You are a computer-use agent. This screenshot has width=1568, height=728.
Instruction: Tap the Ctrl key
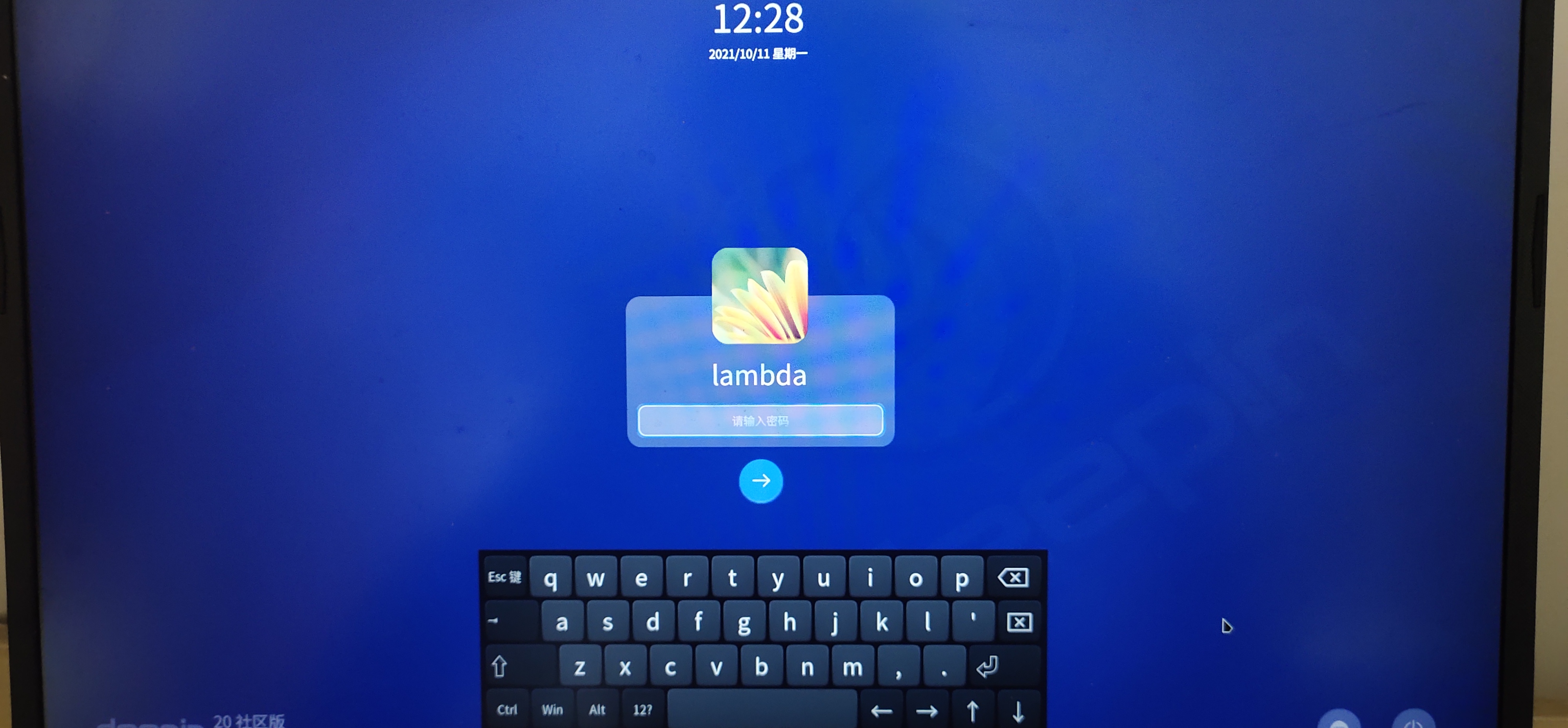(506, 710)
